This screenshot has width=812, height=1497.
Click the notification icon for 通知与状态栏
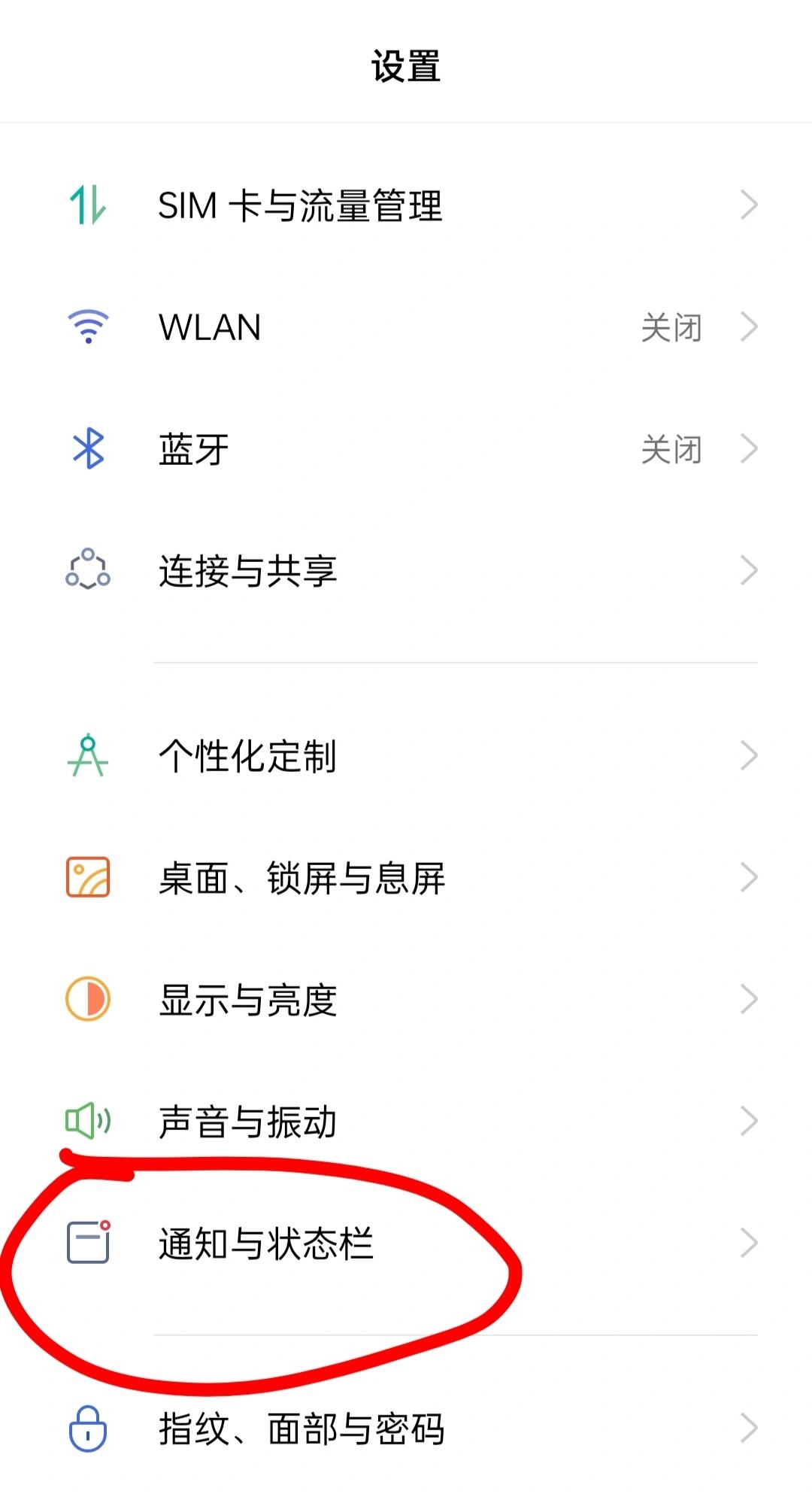[88, 1243]
